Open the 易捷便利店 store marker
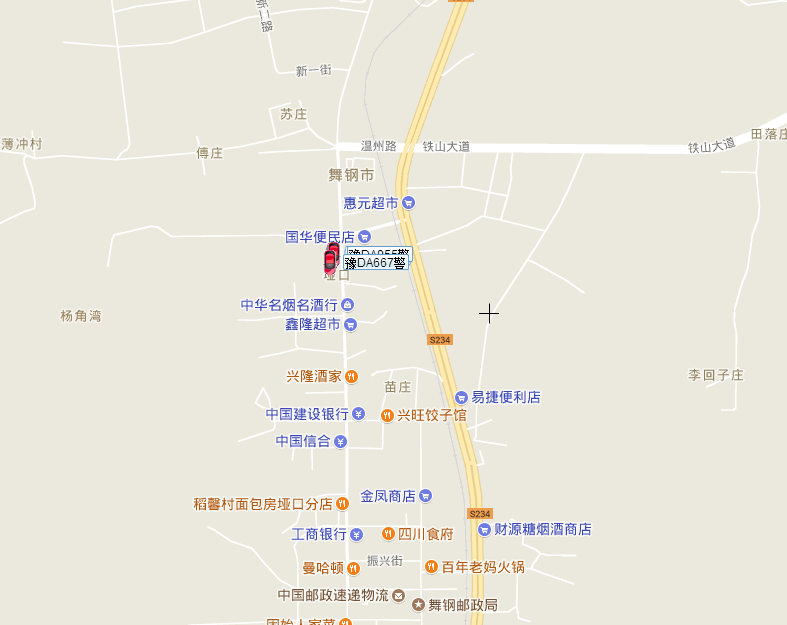Image resolution: width=787 pixels, height=625 pixels. pos(461,397)
